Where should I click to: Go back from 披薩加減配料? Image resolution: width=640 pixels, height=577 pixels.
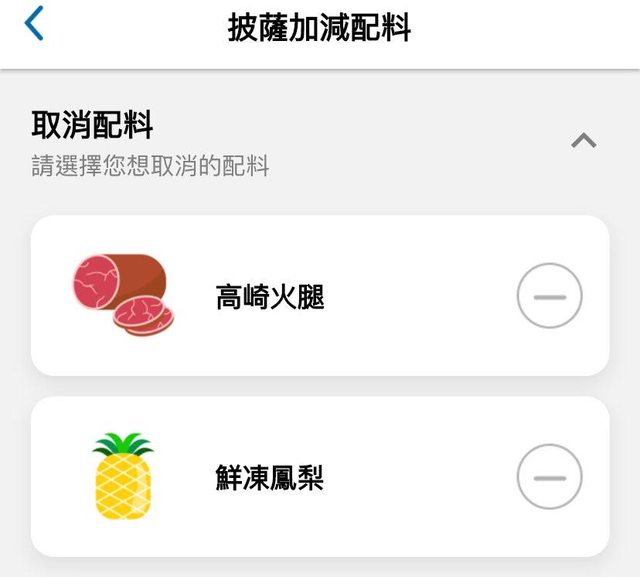pos(35,25)
